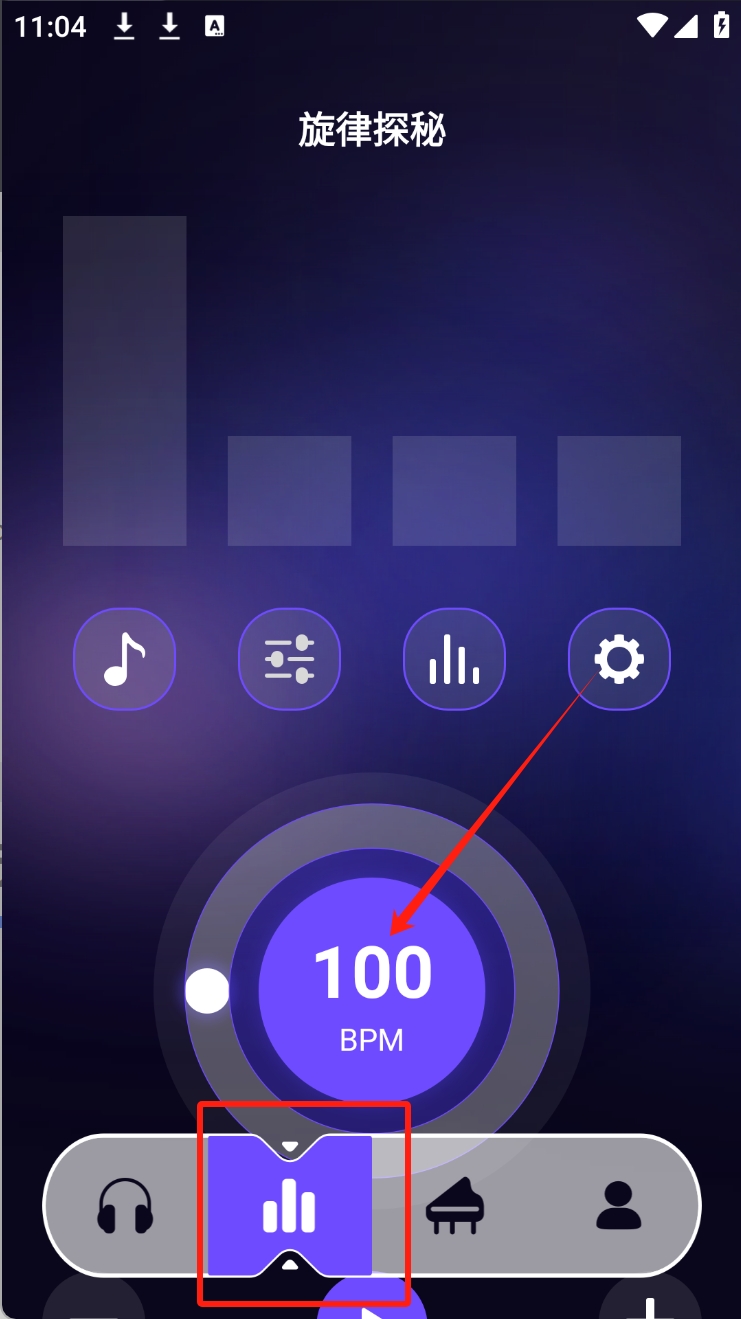Tap the music note icon button
The width and height of the screenshot is (741, 1319).
coord(125,660)
